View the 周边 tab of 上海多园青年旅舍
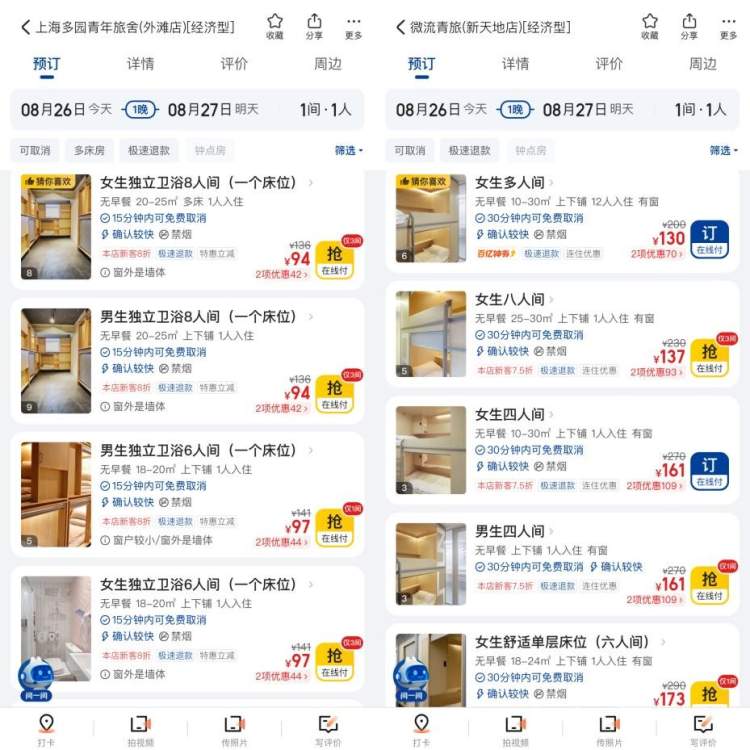The image size is (750, 750). pos(327,64)
